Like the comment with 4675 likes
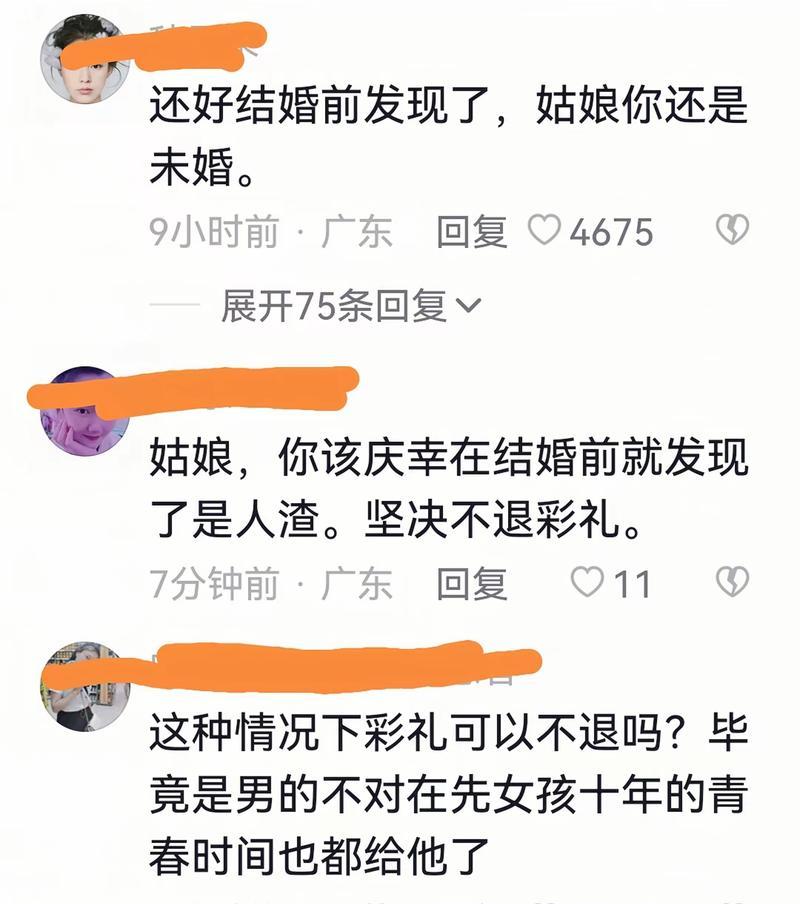This screenshot has width=800, height=904. (545, 231)
